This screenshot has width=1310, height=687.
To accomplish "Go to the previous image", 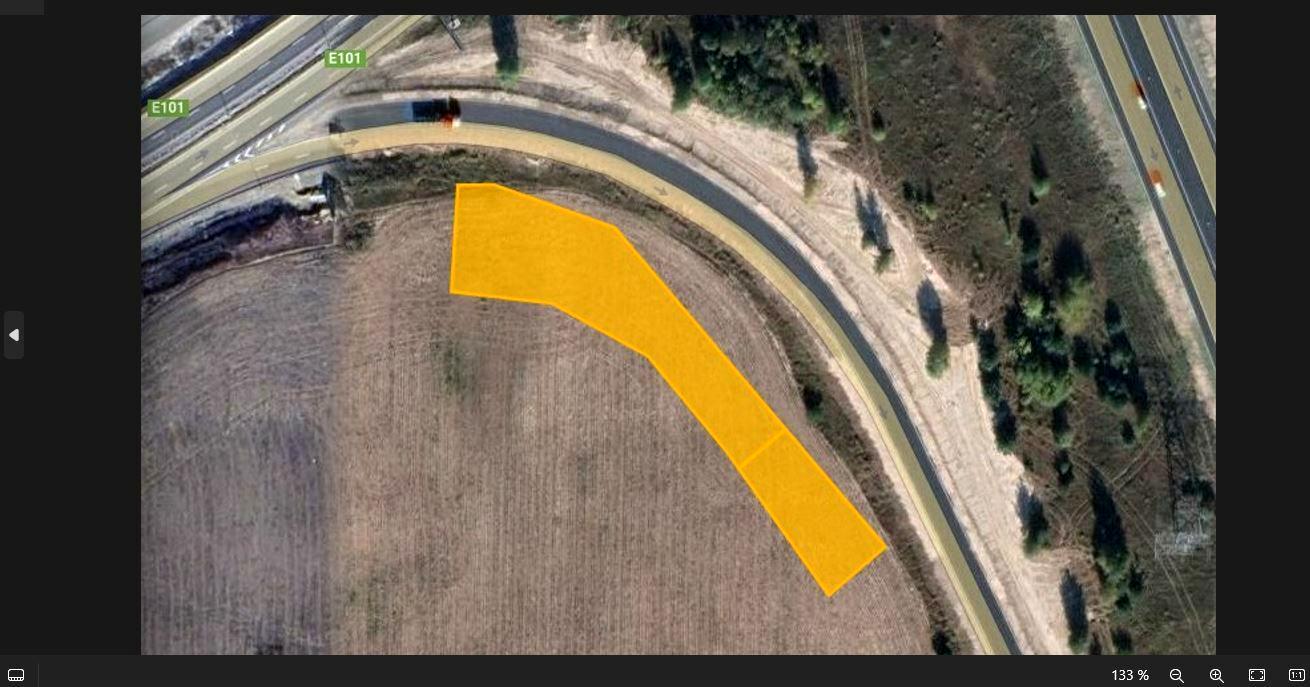I will click(14, 335).
